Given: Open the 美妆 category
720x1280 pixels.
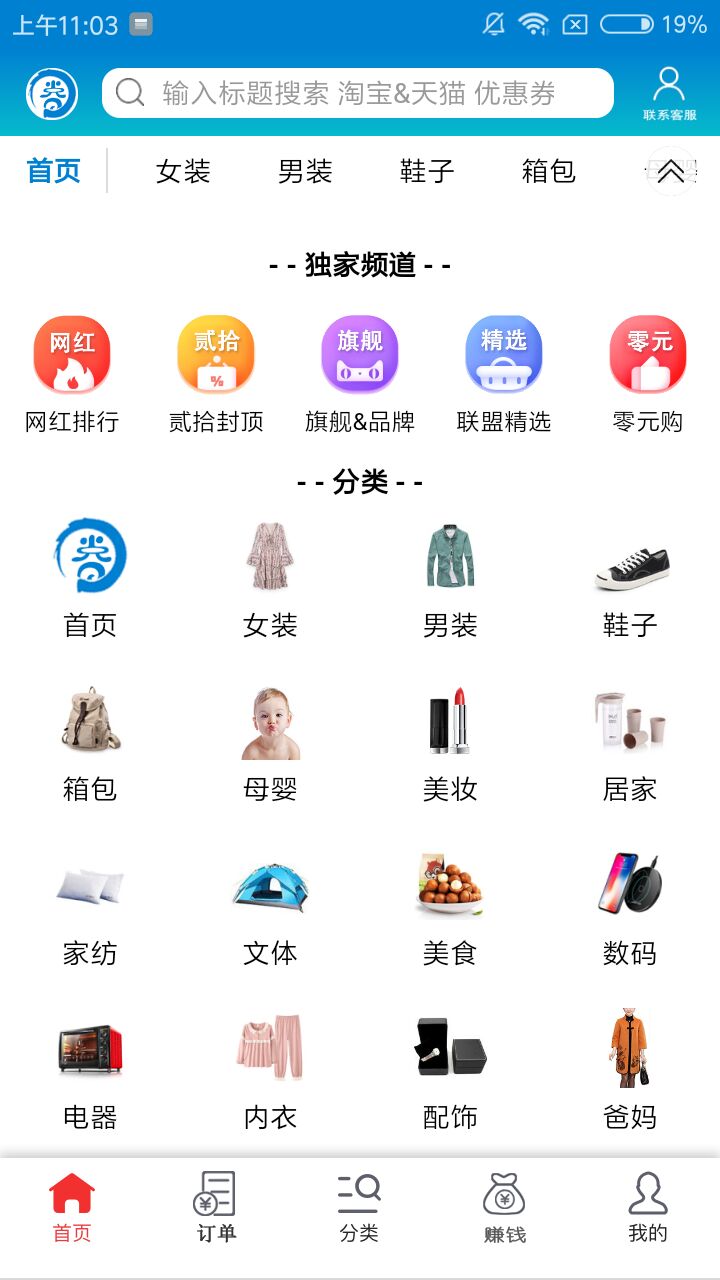Looking at the screenshot, I should click(x=450, y=745).
